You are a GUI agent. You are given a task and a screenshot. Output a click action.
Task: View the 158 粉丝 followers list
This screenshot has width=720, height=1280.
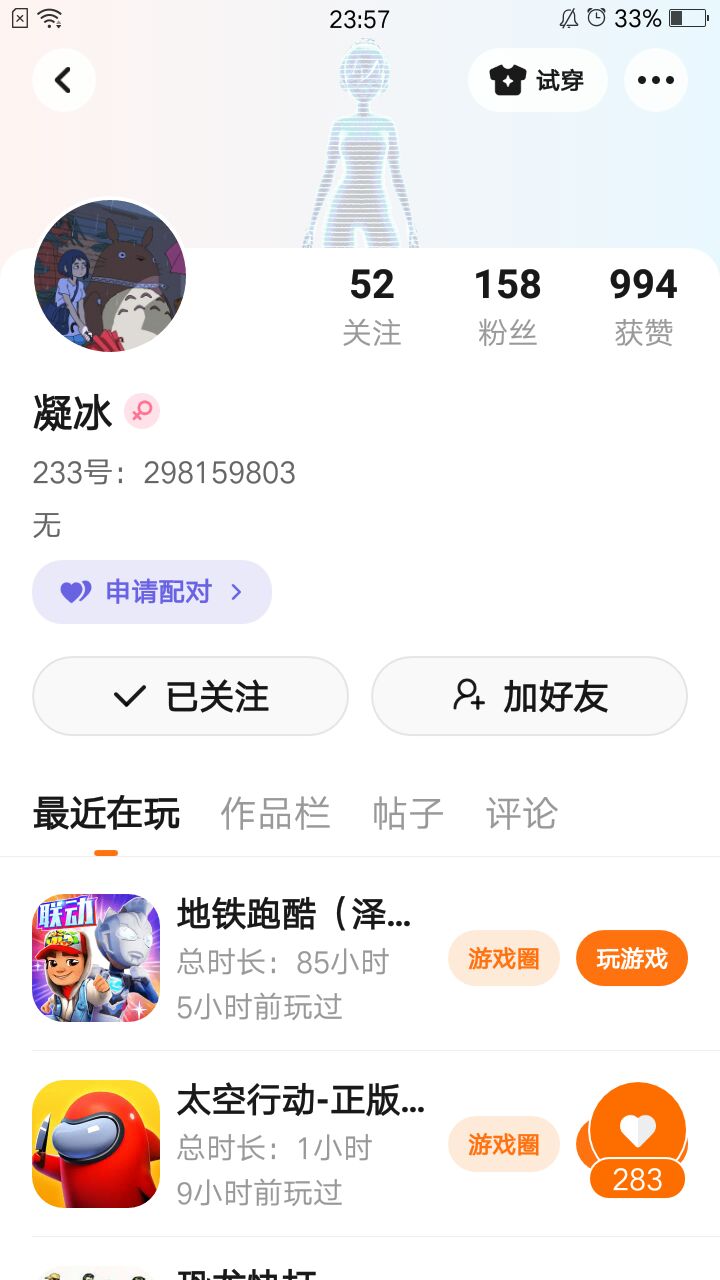(x=508, y=306)
